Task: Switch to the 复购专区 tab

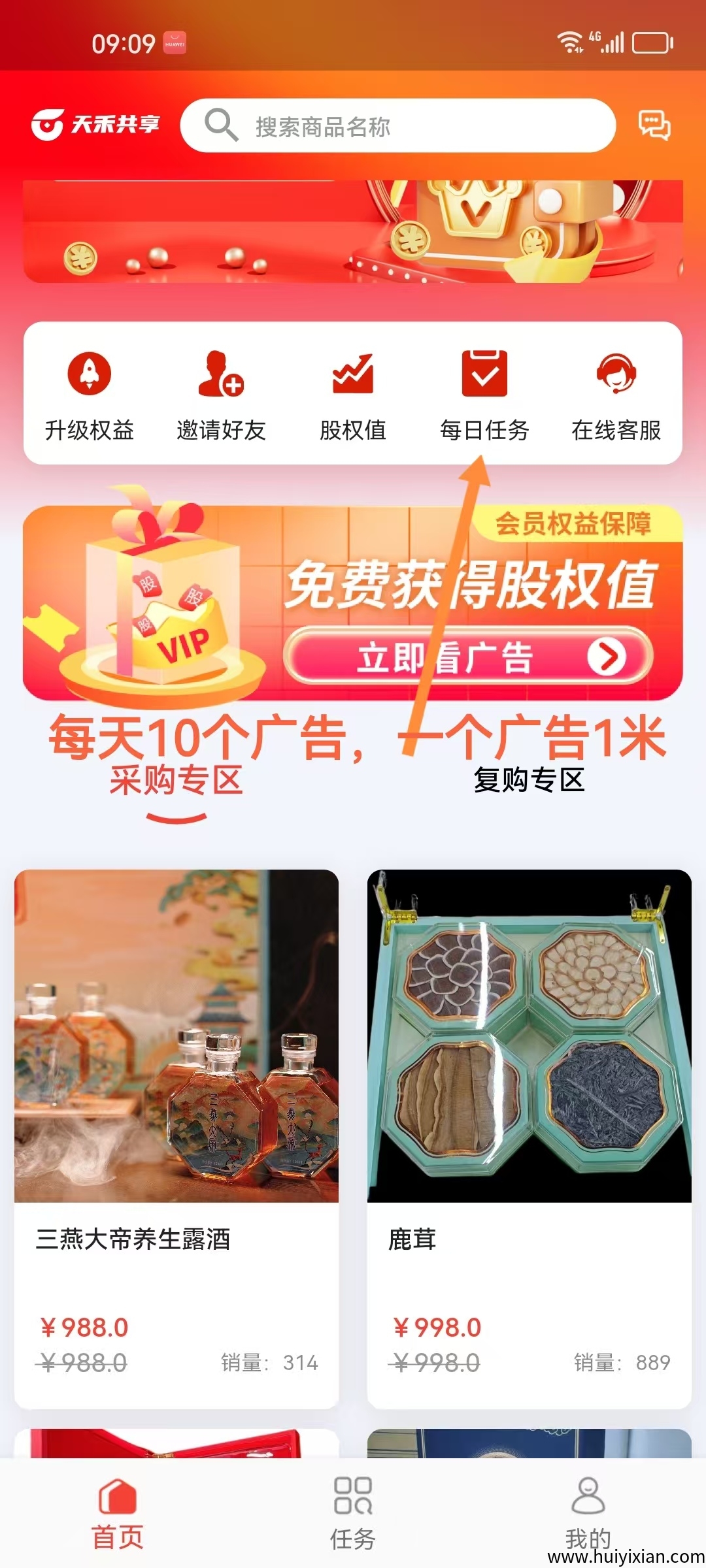Action: point(529,781)
